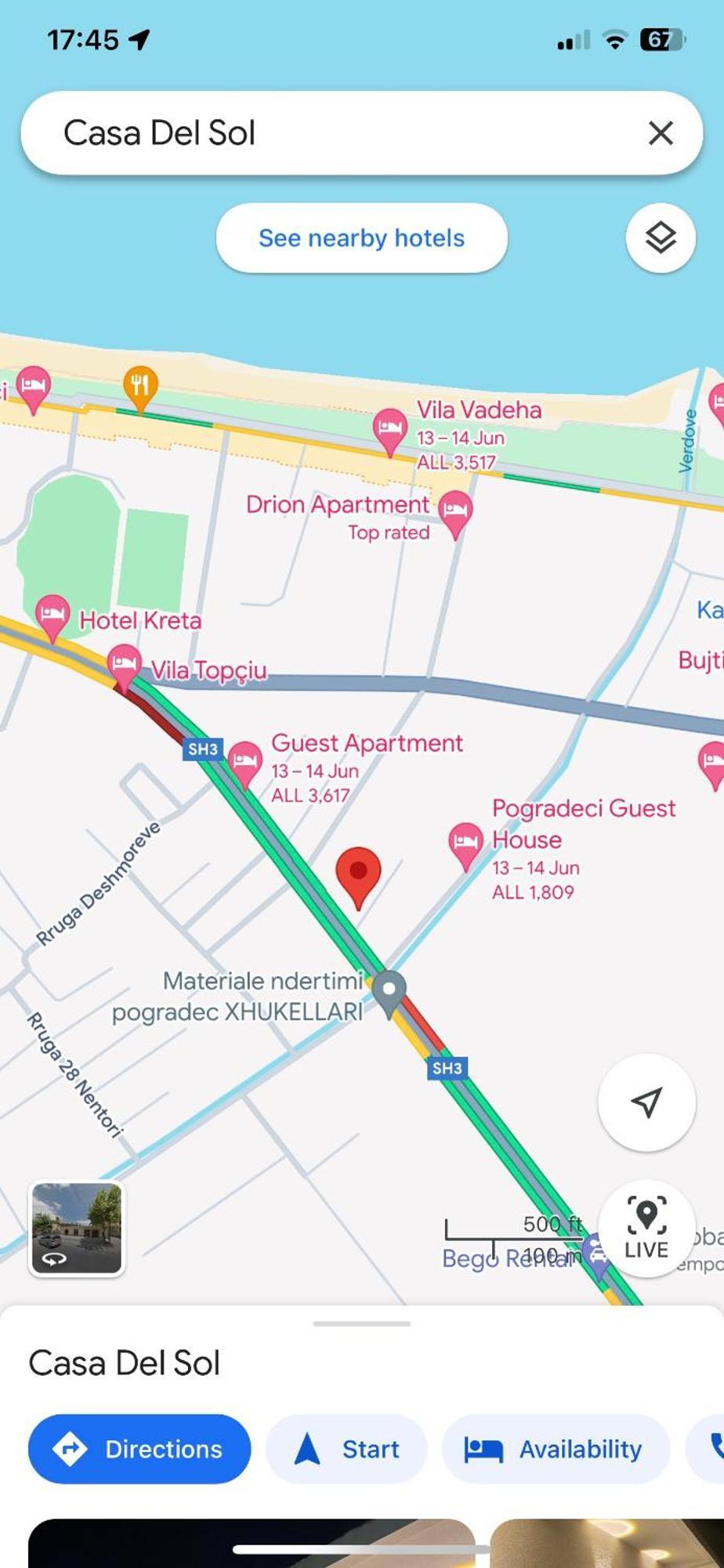Select the Materiale ndertimi XHUKELLARI marker
Screen dimensions: 724x1568
(389, 991)
